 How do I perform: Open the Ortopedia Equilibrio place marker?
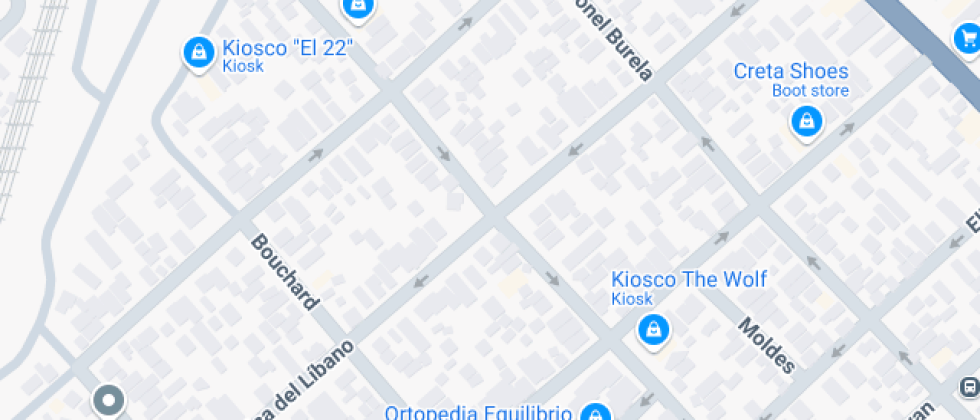596,414
